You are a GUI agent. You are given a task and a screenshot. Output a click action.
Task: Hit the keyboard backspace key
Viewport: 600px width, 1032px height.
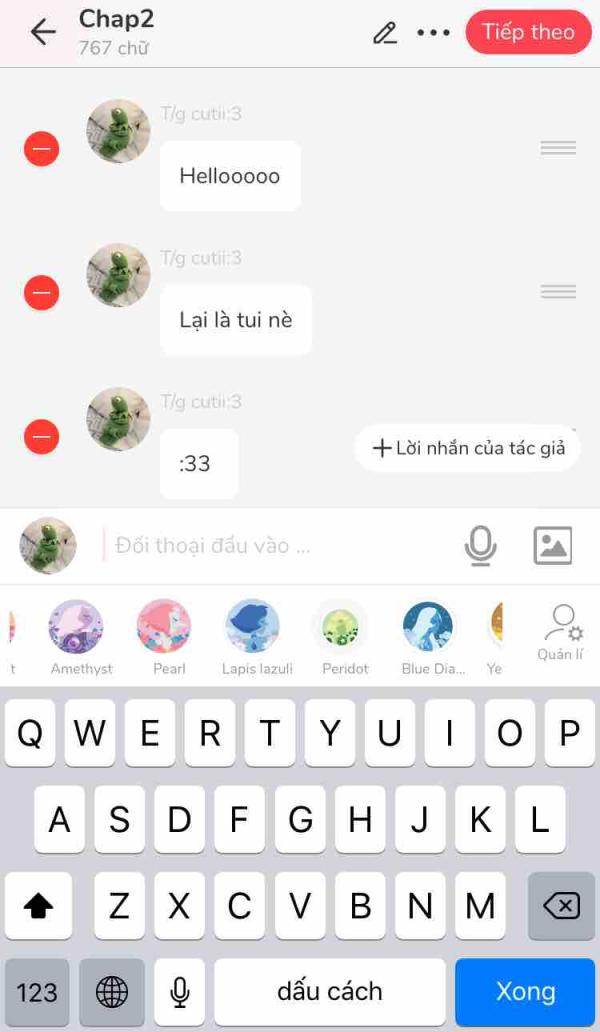[560, 906]
